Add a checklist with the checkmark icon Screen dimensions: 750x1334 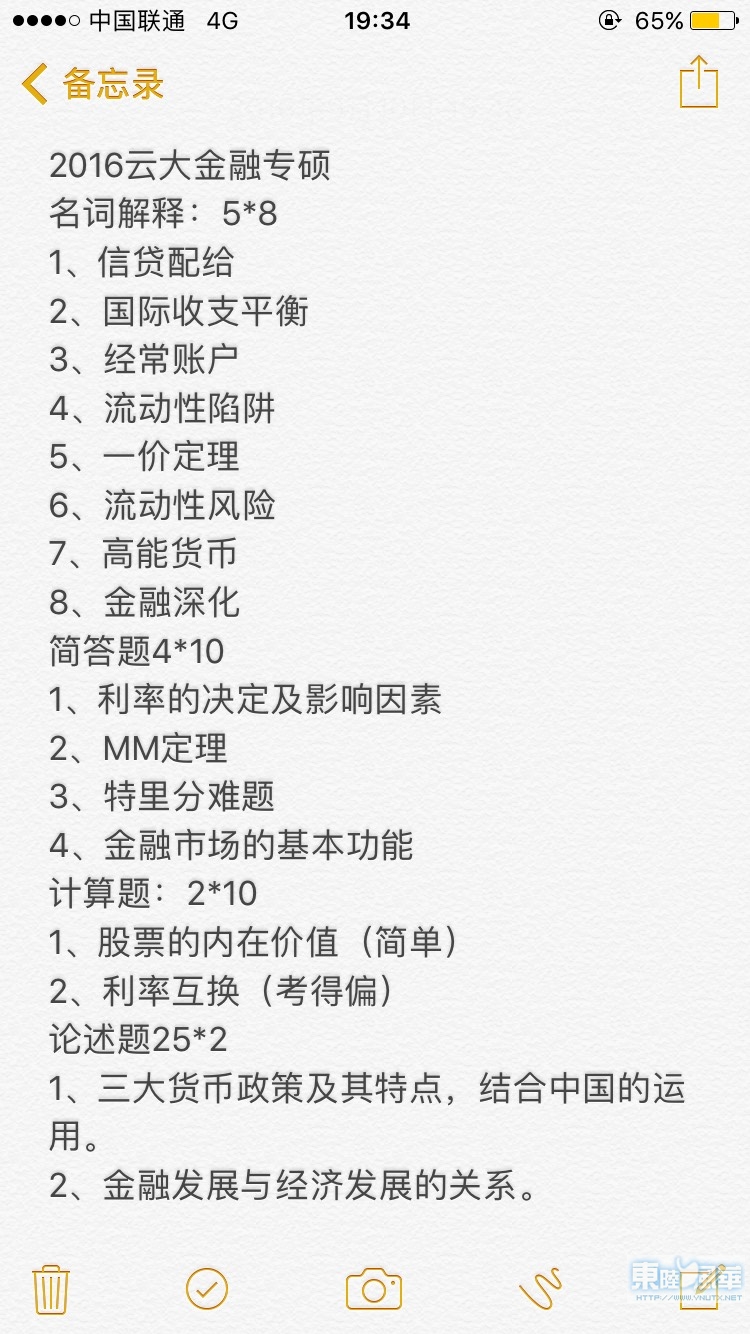(207, 1289)
